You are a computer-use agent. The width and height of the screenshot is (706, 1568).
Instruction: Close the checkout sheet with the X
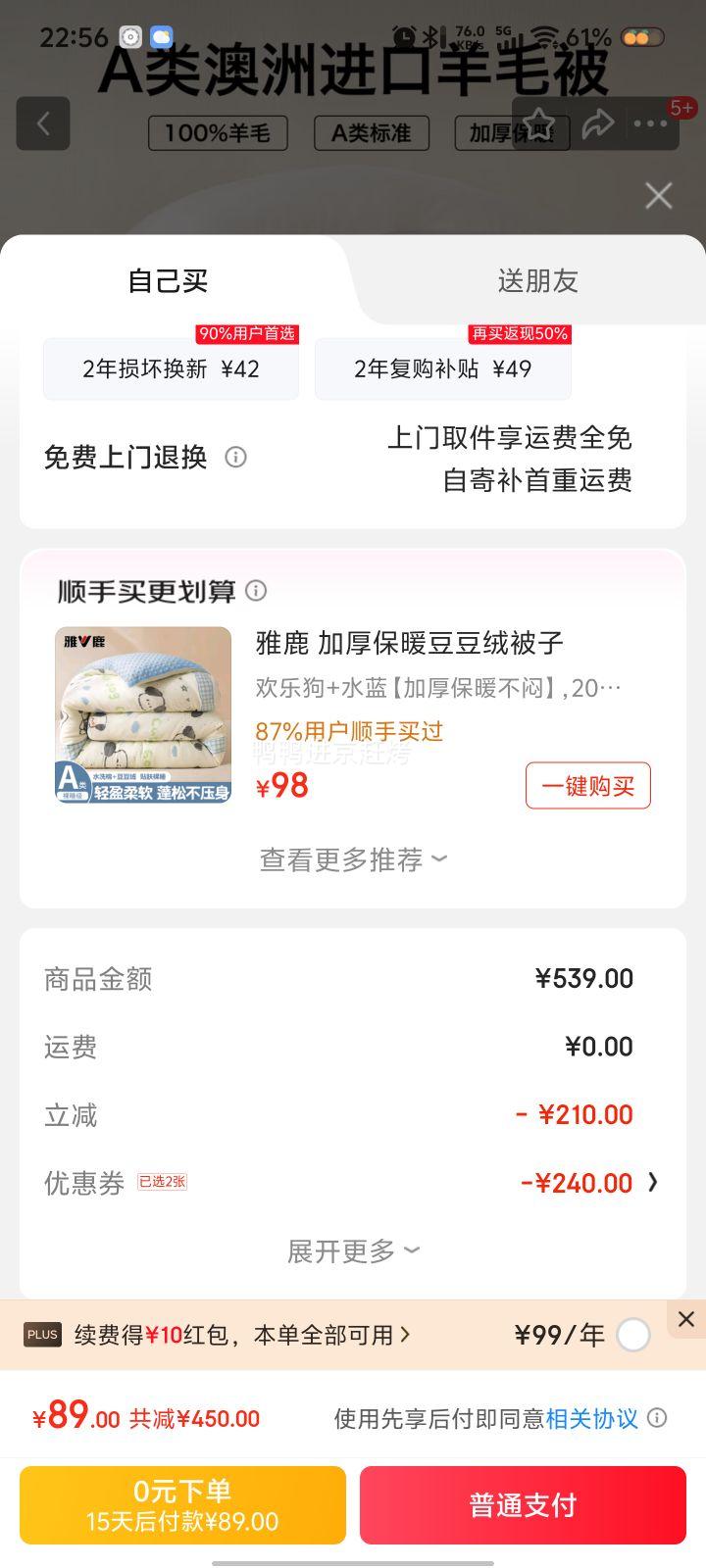(x=659, y=196)
